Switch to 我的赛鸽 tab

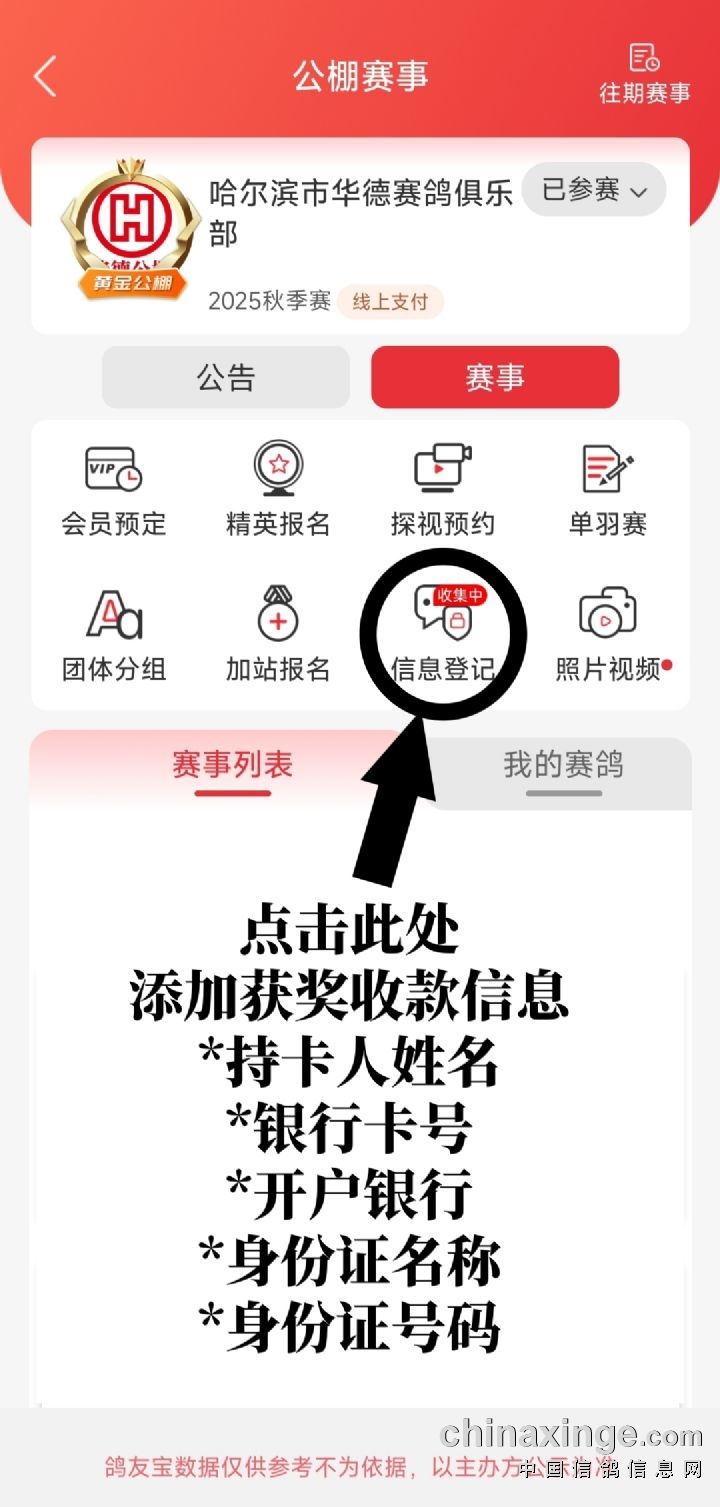click(563, 766)
